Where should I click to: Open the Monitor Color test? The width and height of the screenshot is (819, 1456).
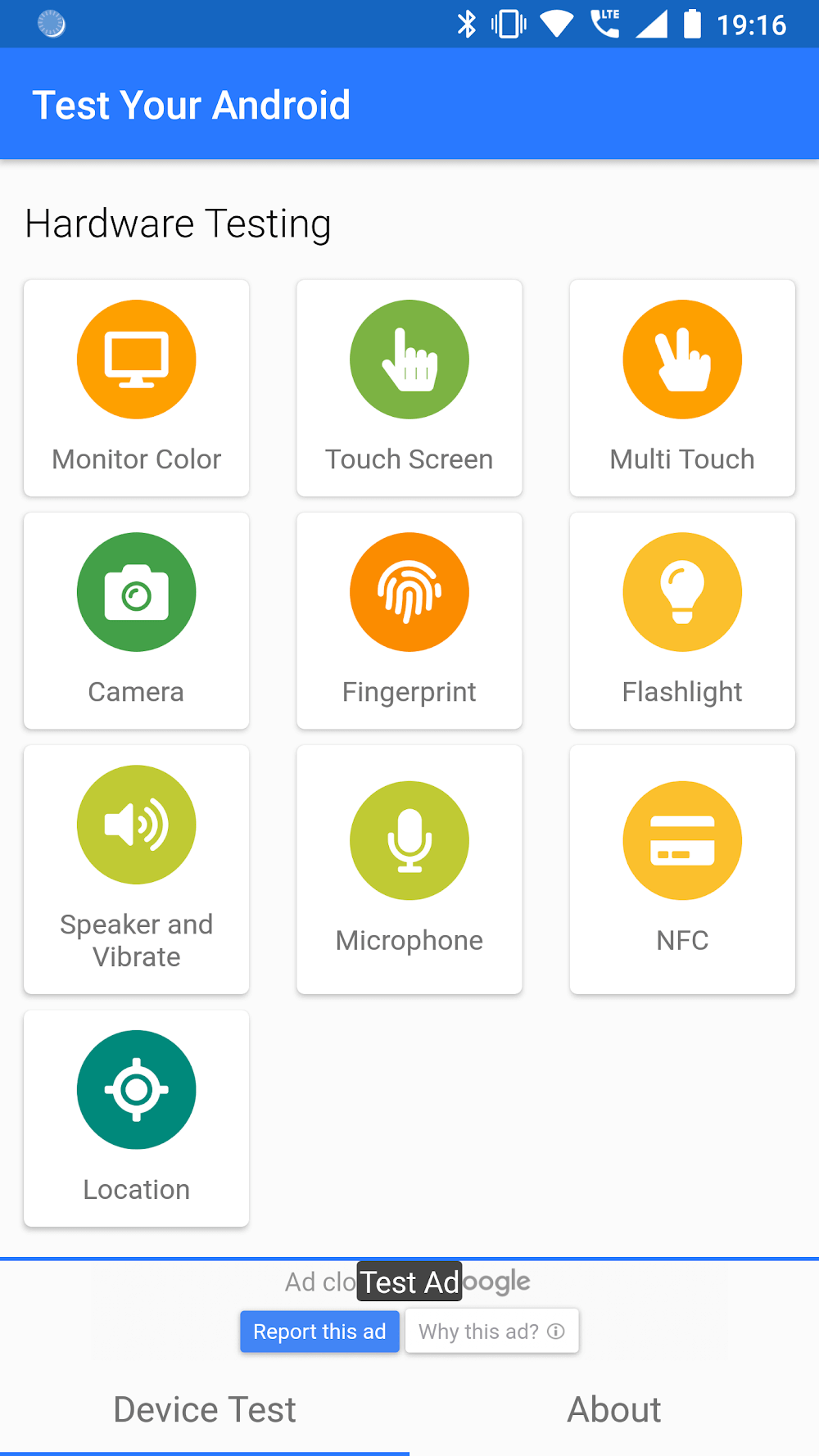point(137,388)
